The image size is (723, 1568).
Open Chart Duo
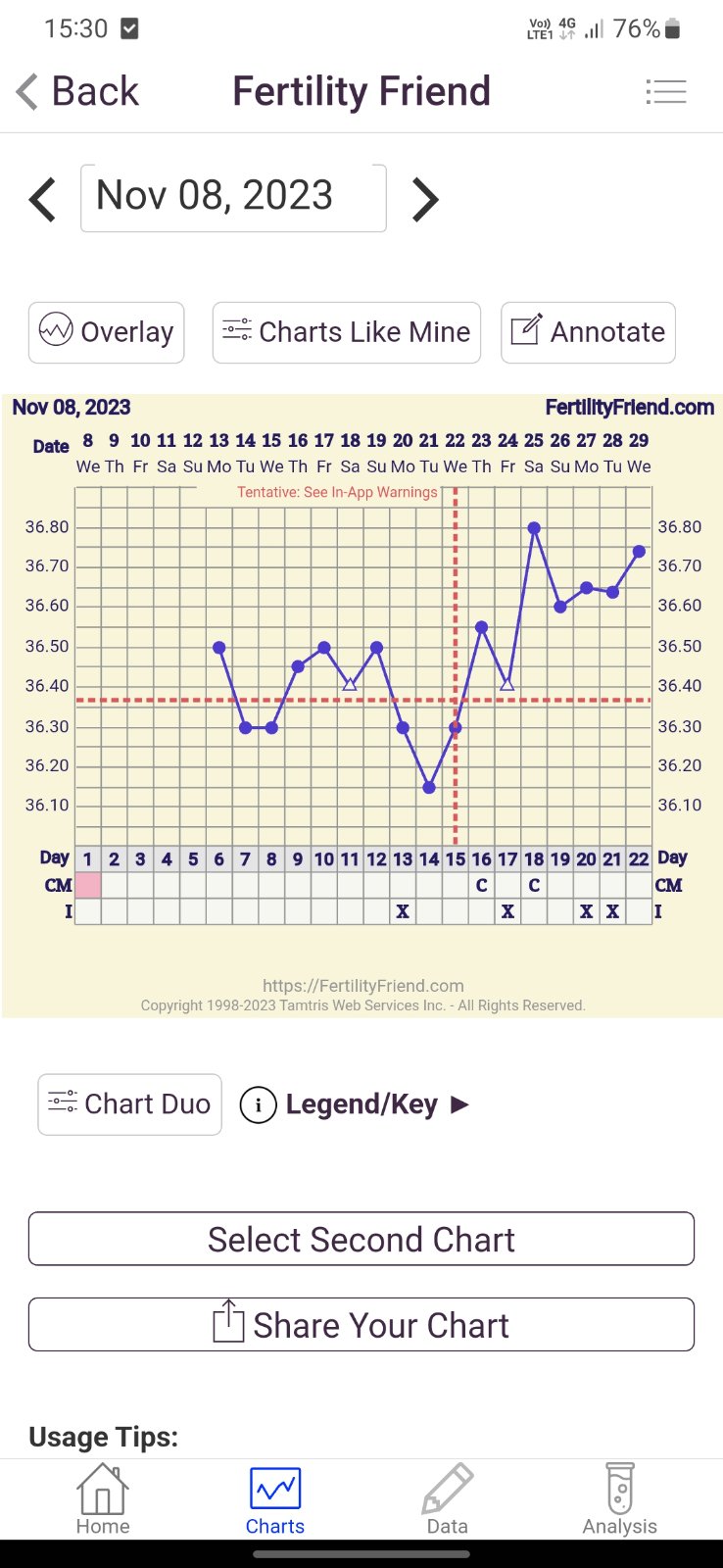tap(129, 1104)
